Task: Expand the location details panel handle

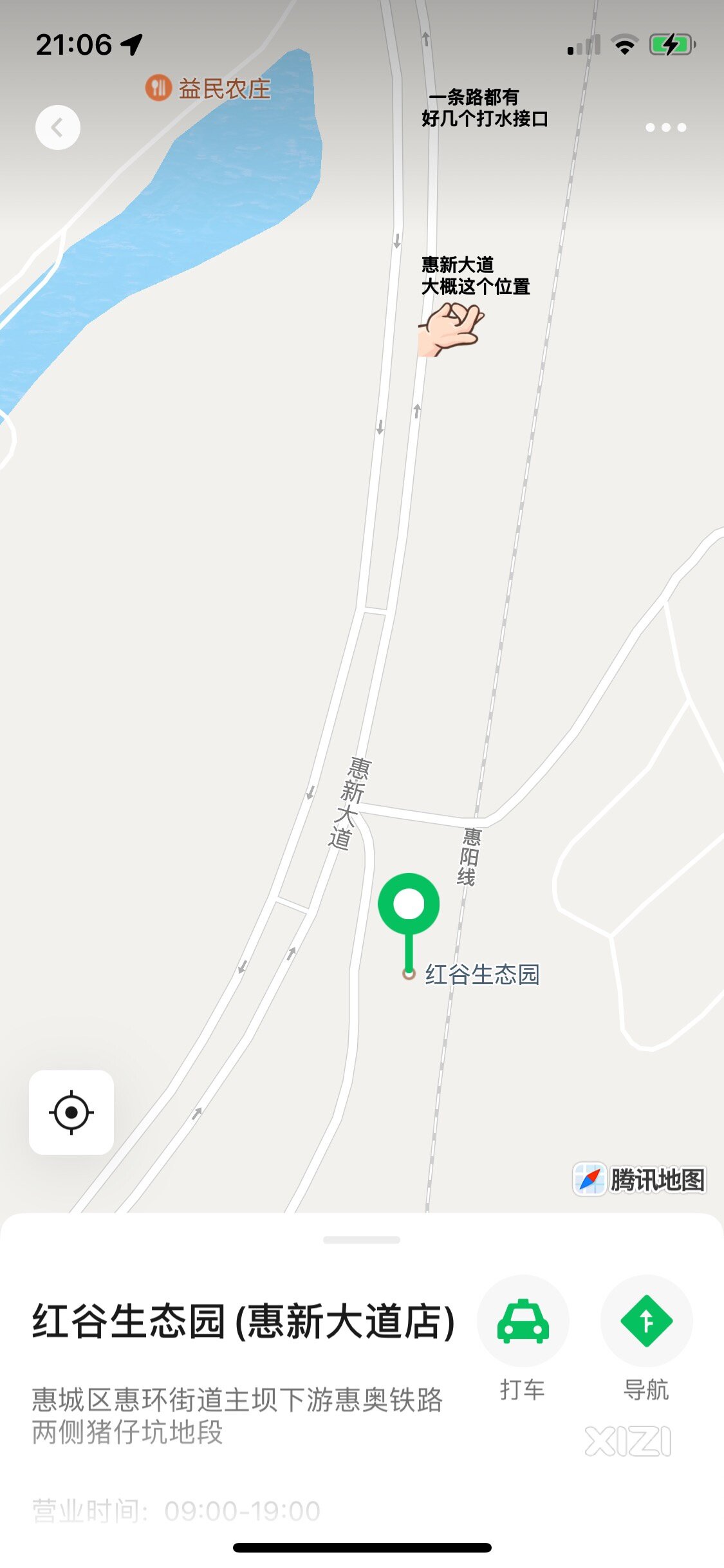Action: [x=362, y=1239]
